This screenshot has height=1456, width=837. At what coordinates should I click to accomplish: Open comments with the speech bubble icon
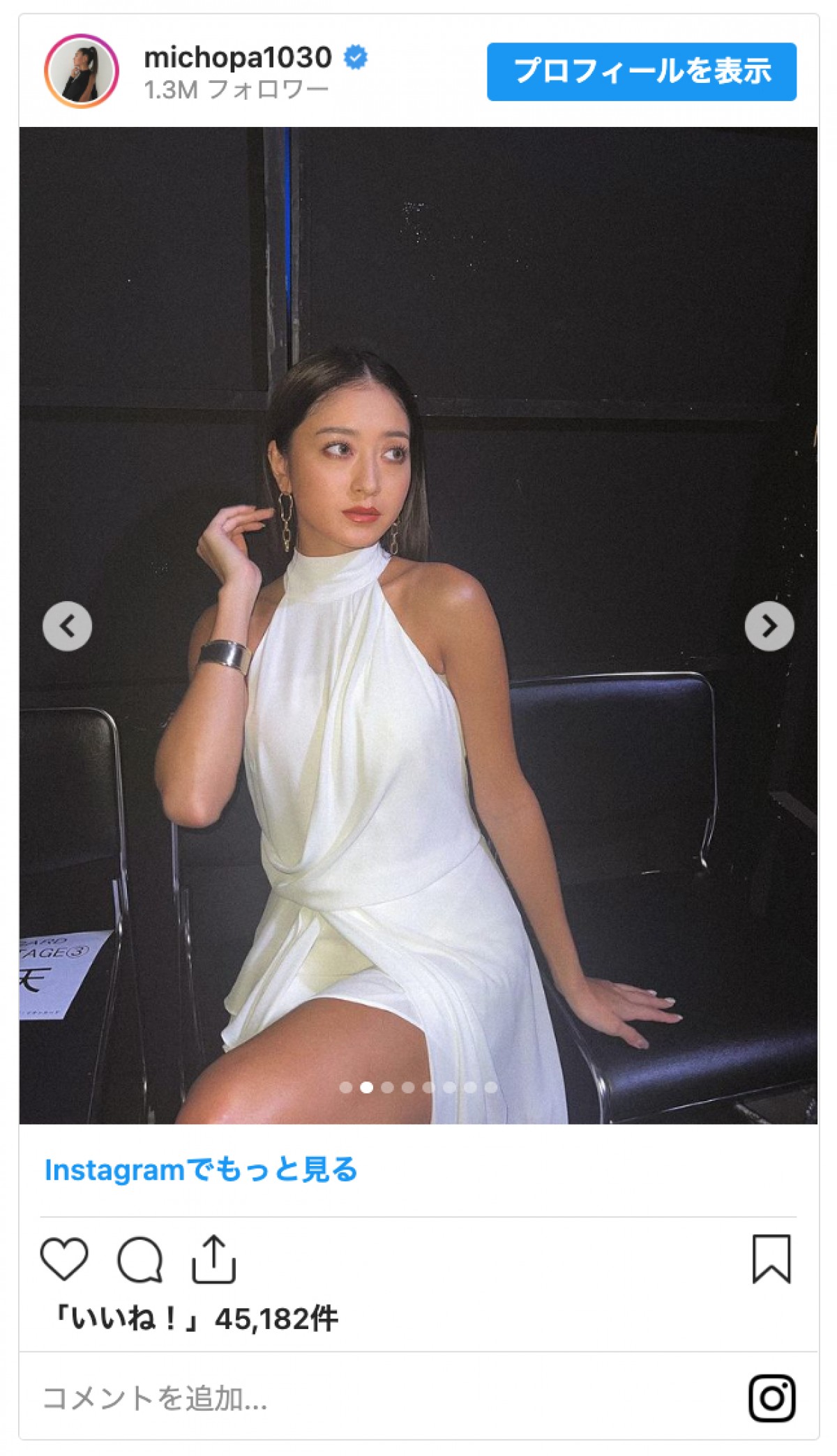pos(139,1259)
